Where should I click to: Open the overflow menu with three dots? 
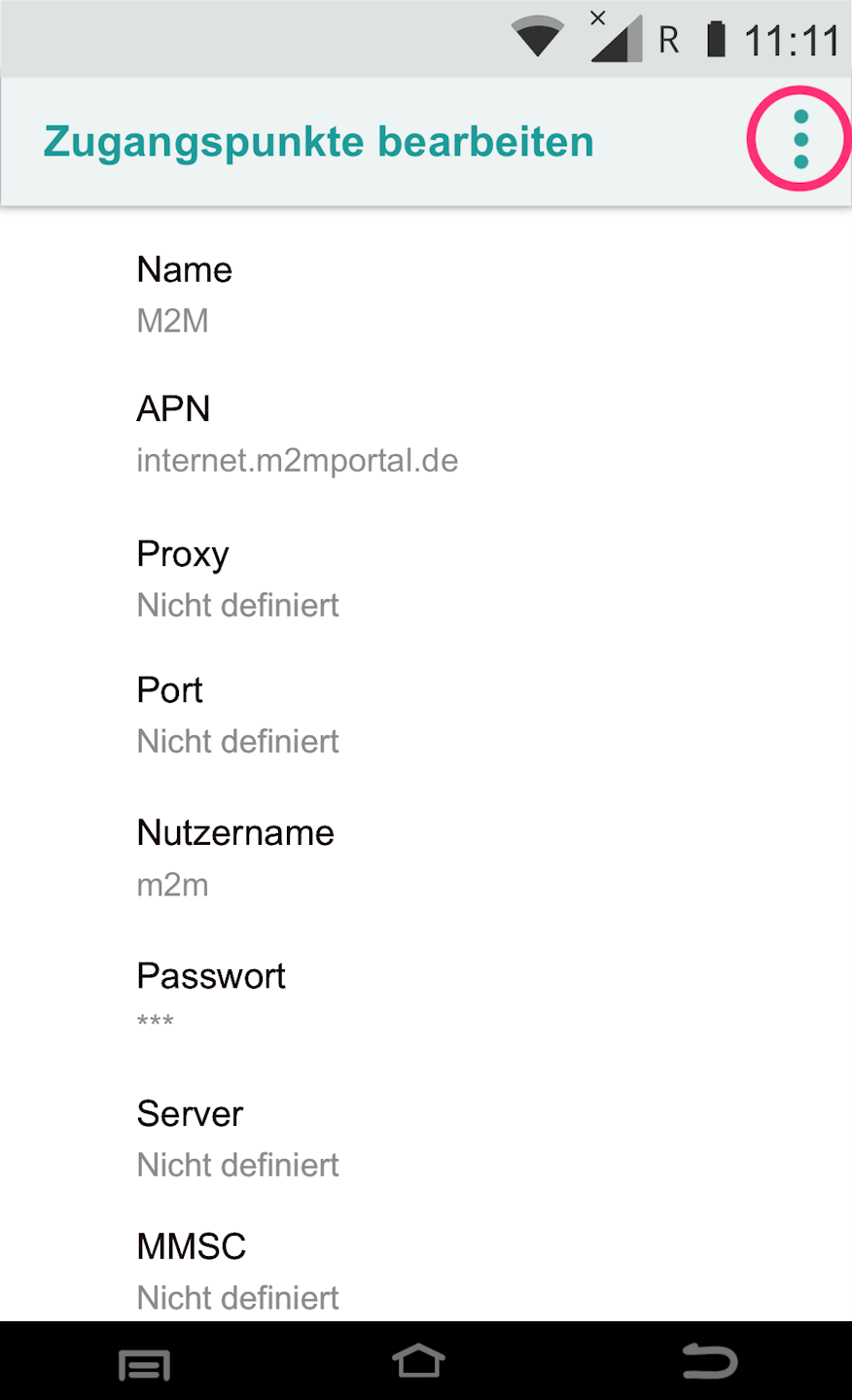(x=800, y=140)
